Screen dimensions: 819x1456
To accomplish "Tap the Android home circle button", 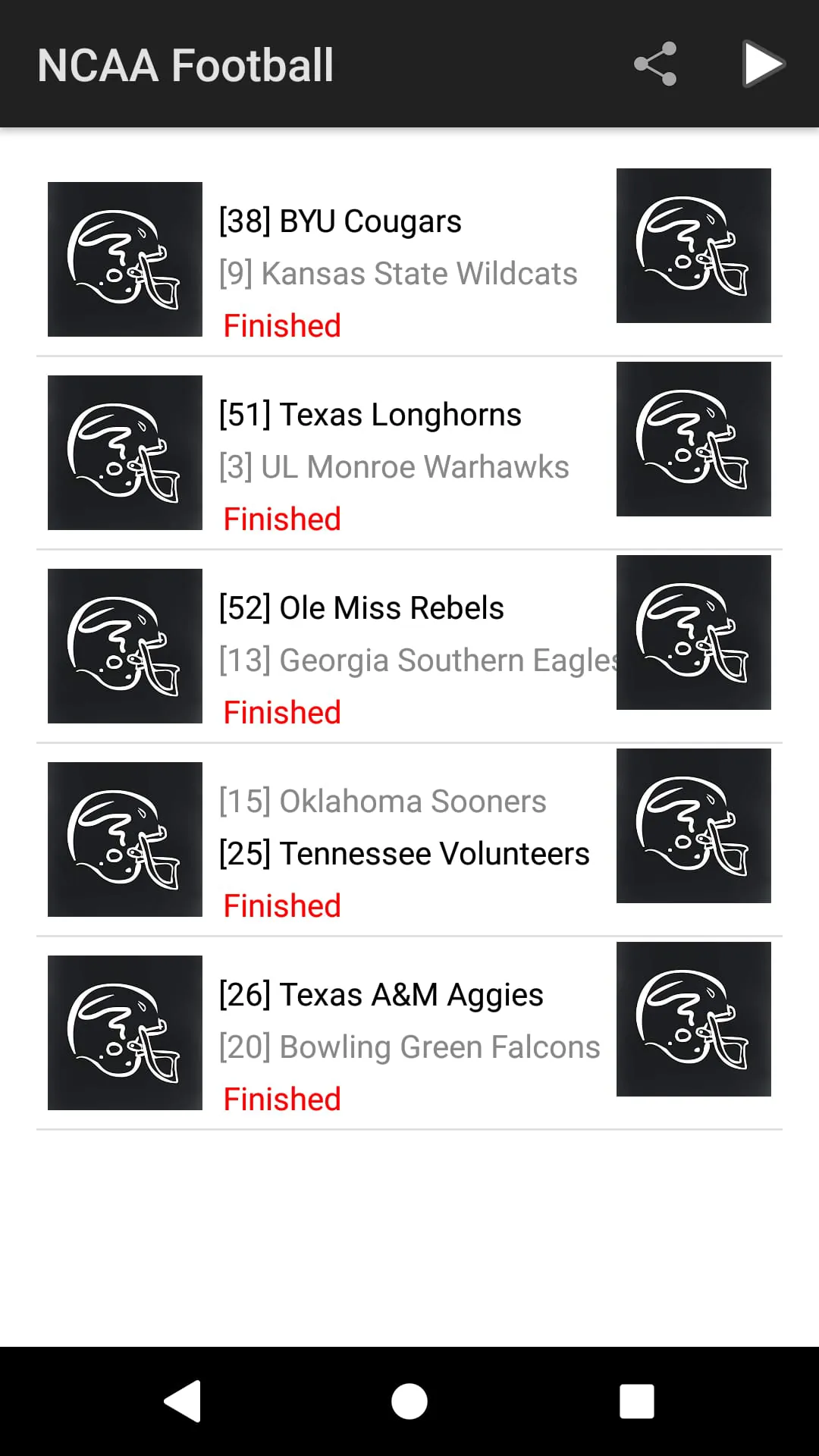I will tap(409, 1401).
